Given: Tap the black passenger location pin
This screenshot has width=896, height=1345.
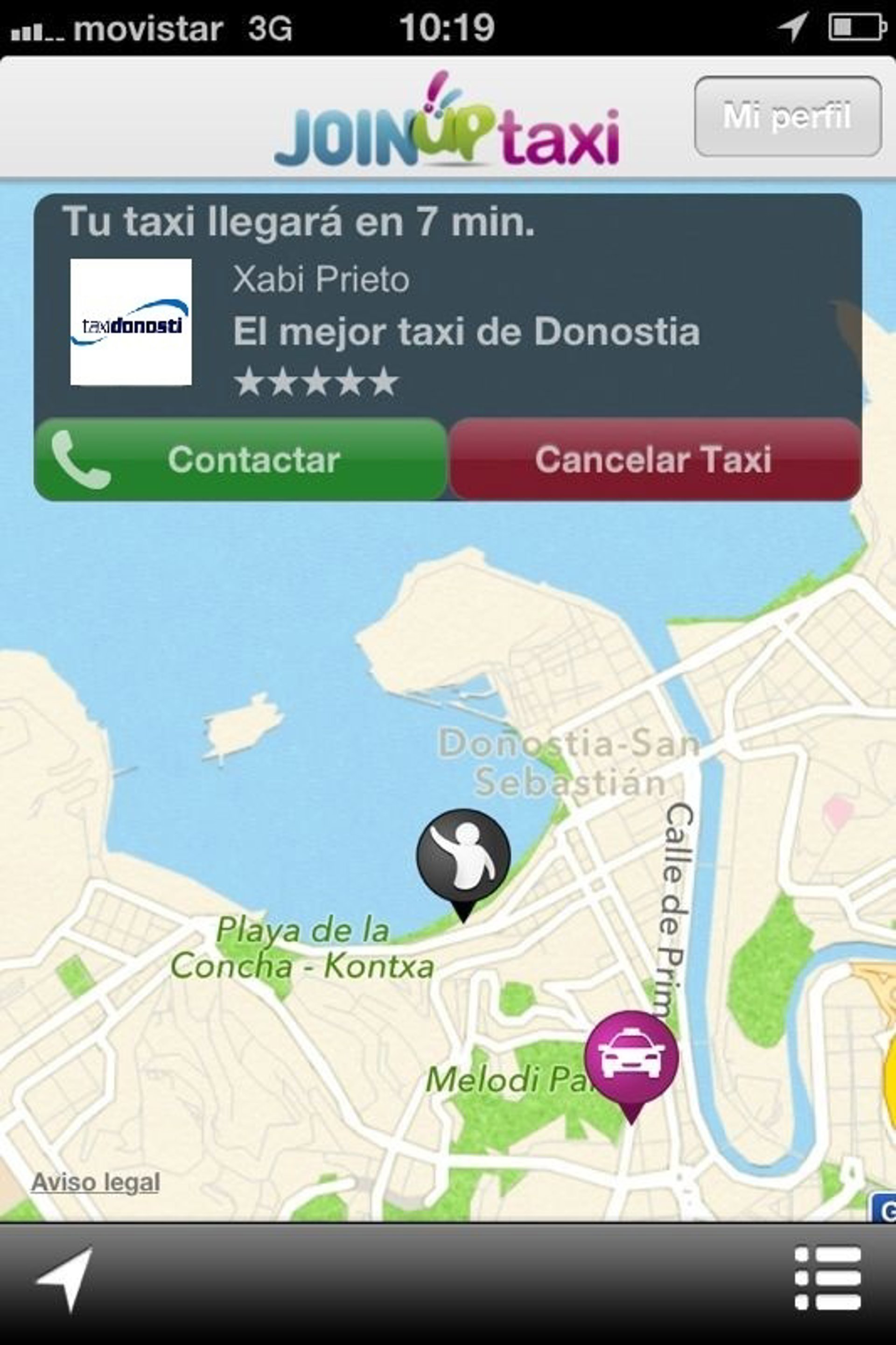Looking at the screenshot, I should coord(463,856).
